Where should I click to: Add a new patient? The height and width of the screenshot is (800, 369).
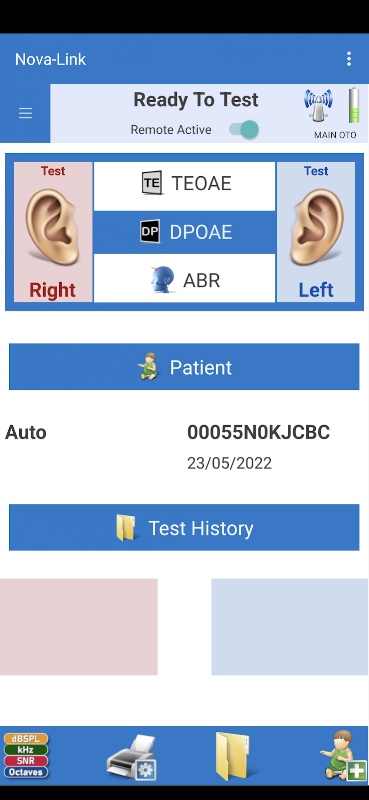coord(343,756)
